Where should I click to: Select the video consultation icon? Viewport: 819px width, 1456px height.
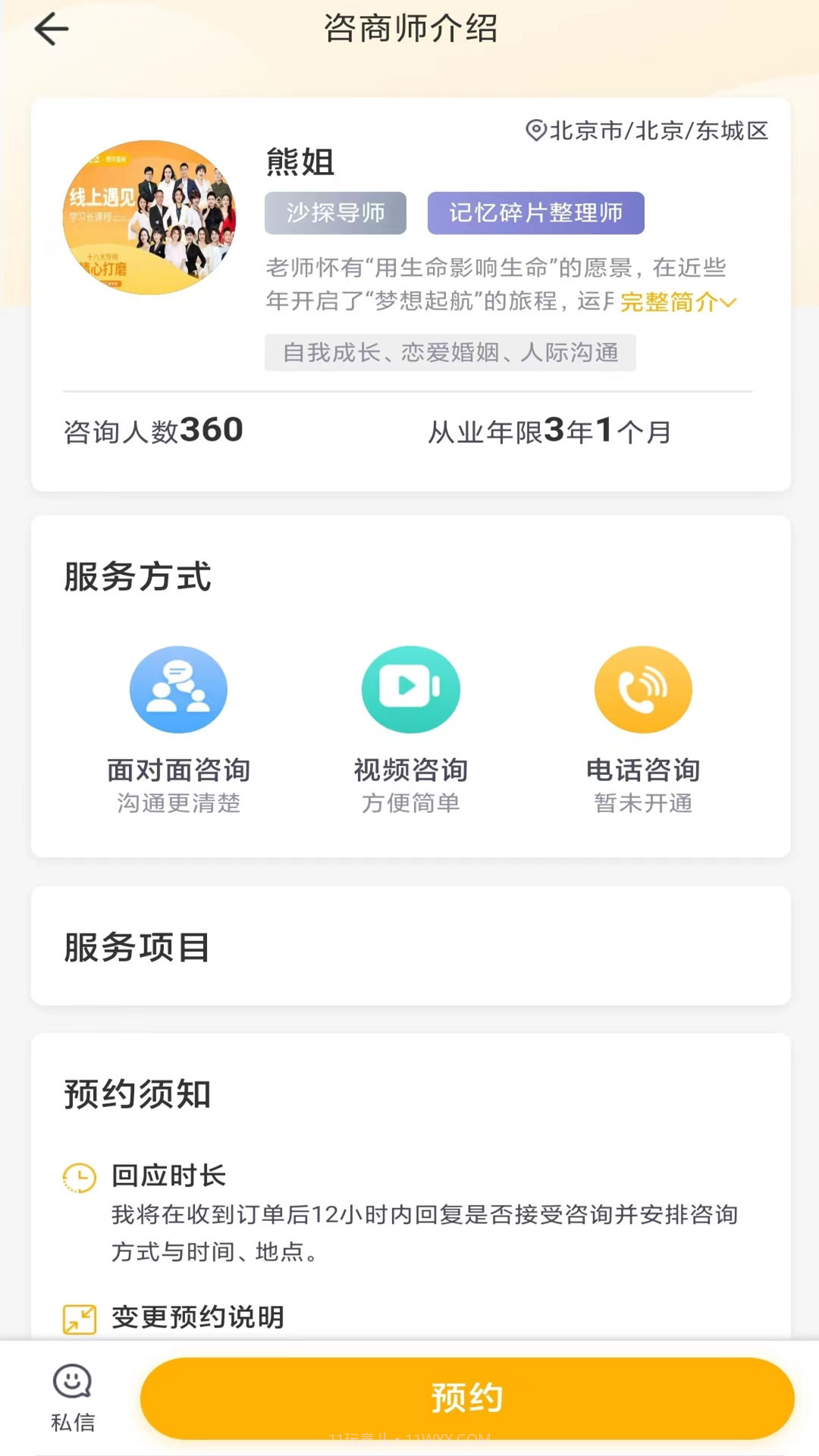point(411,689)
